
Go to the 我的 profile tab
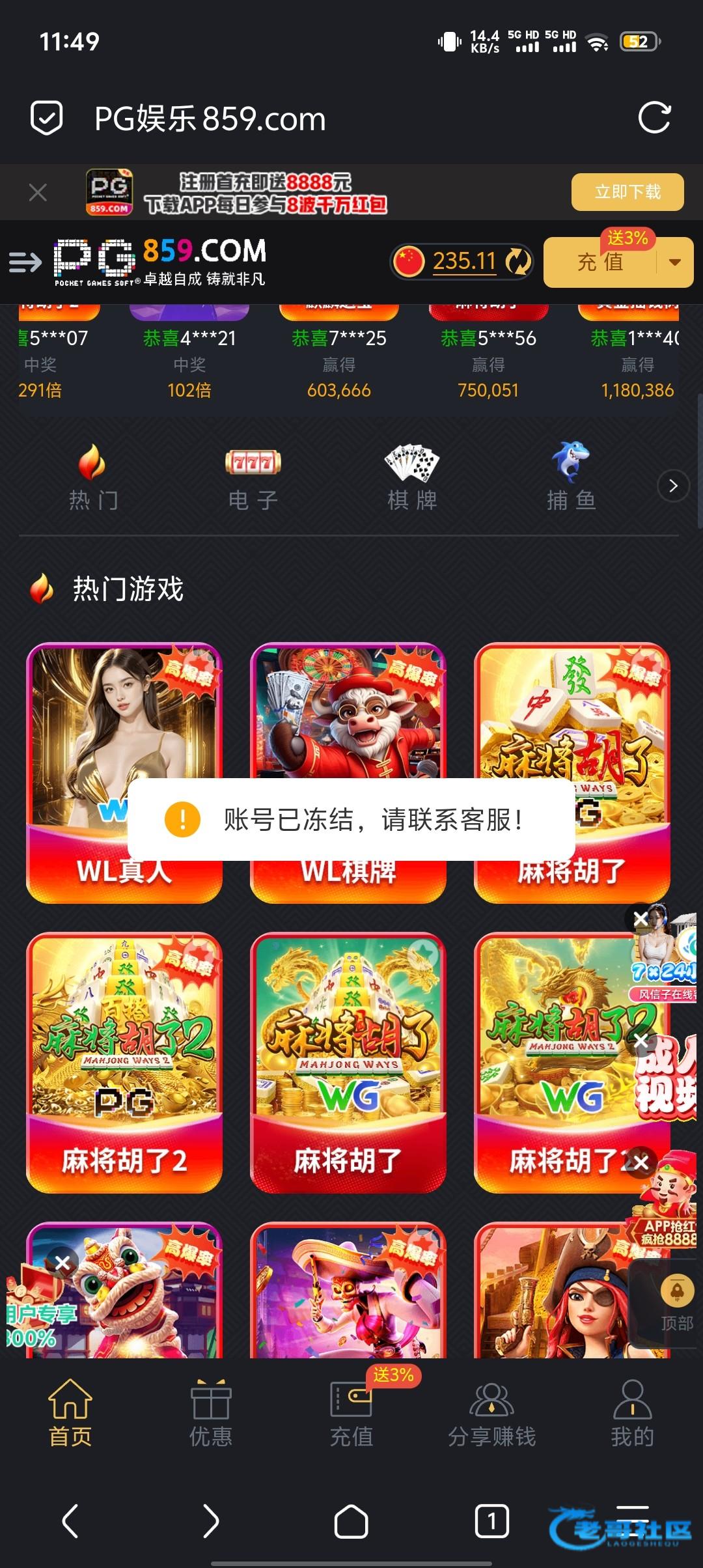tap(631, 1413)
